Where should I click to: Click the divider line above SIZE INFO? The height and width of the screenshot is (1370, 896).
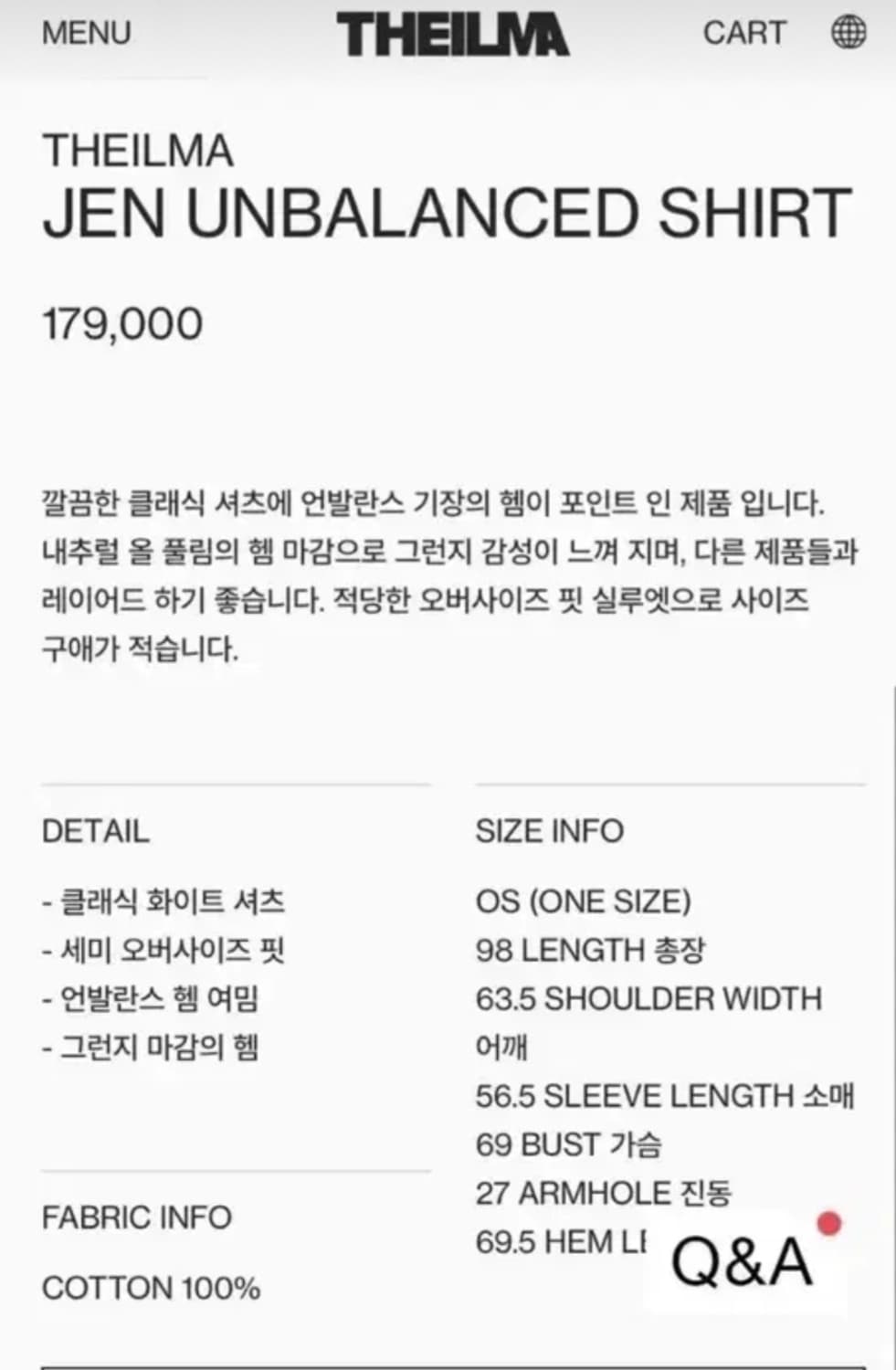coord(669,782)
